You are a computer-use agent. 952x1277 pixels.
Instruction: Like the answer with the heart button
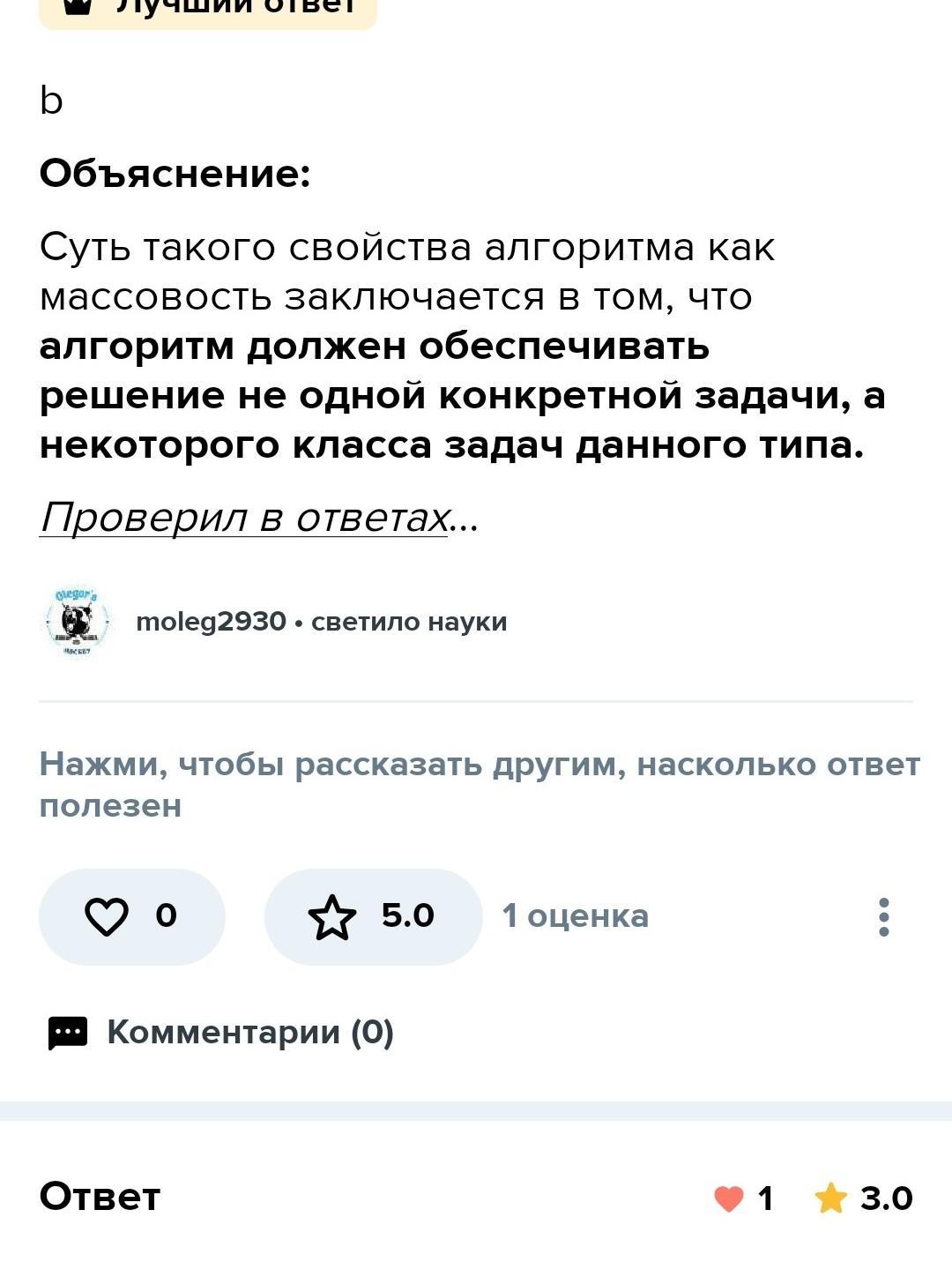131,916
